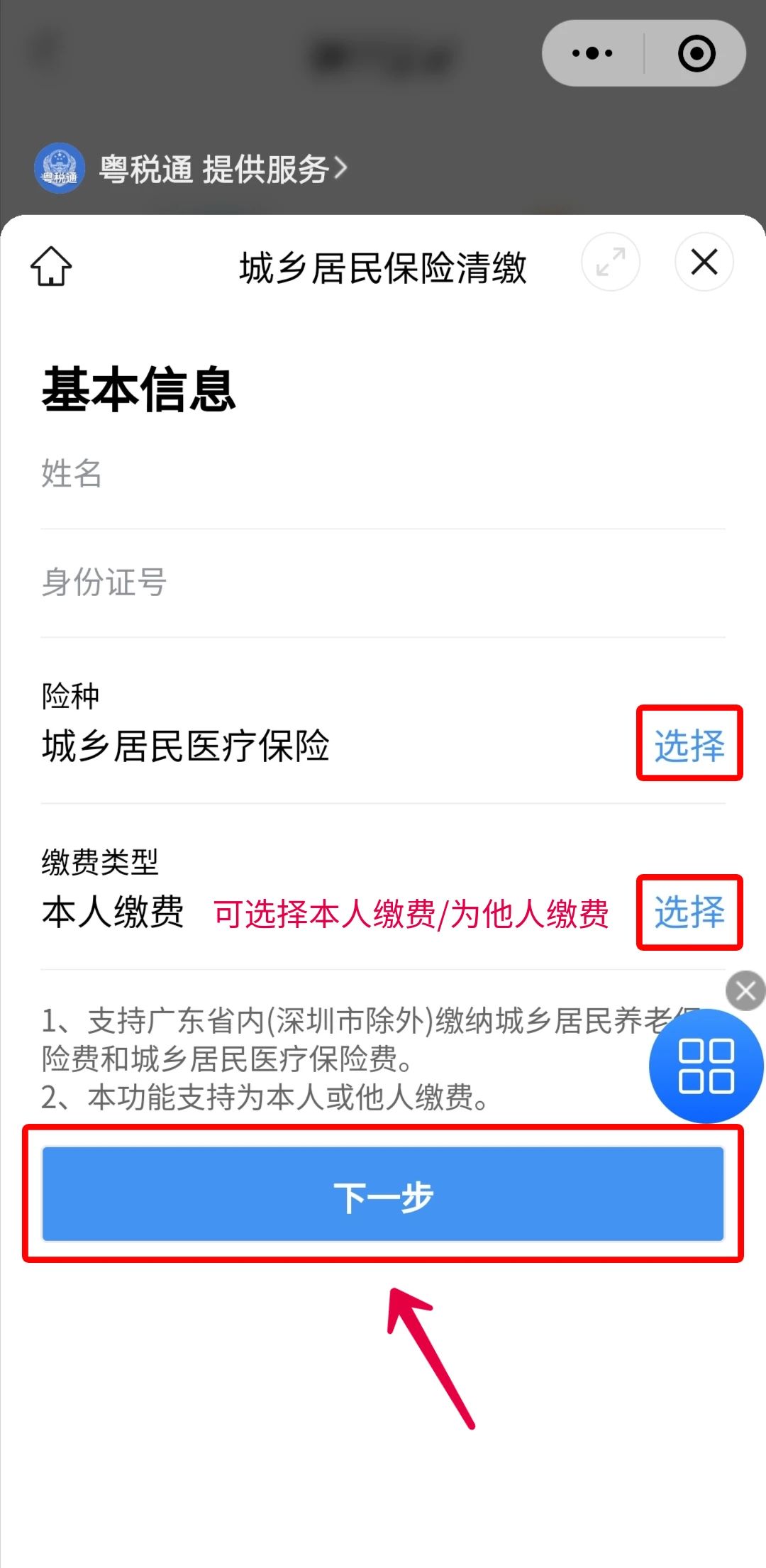The height and width of the screenshot is (1568, 766).
Task: Open the 粤税通 提供服务 link
Action: point(191,169)
